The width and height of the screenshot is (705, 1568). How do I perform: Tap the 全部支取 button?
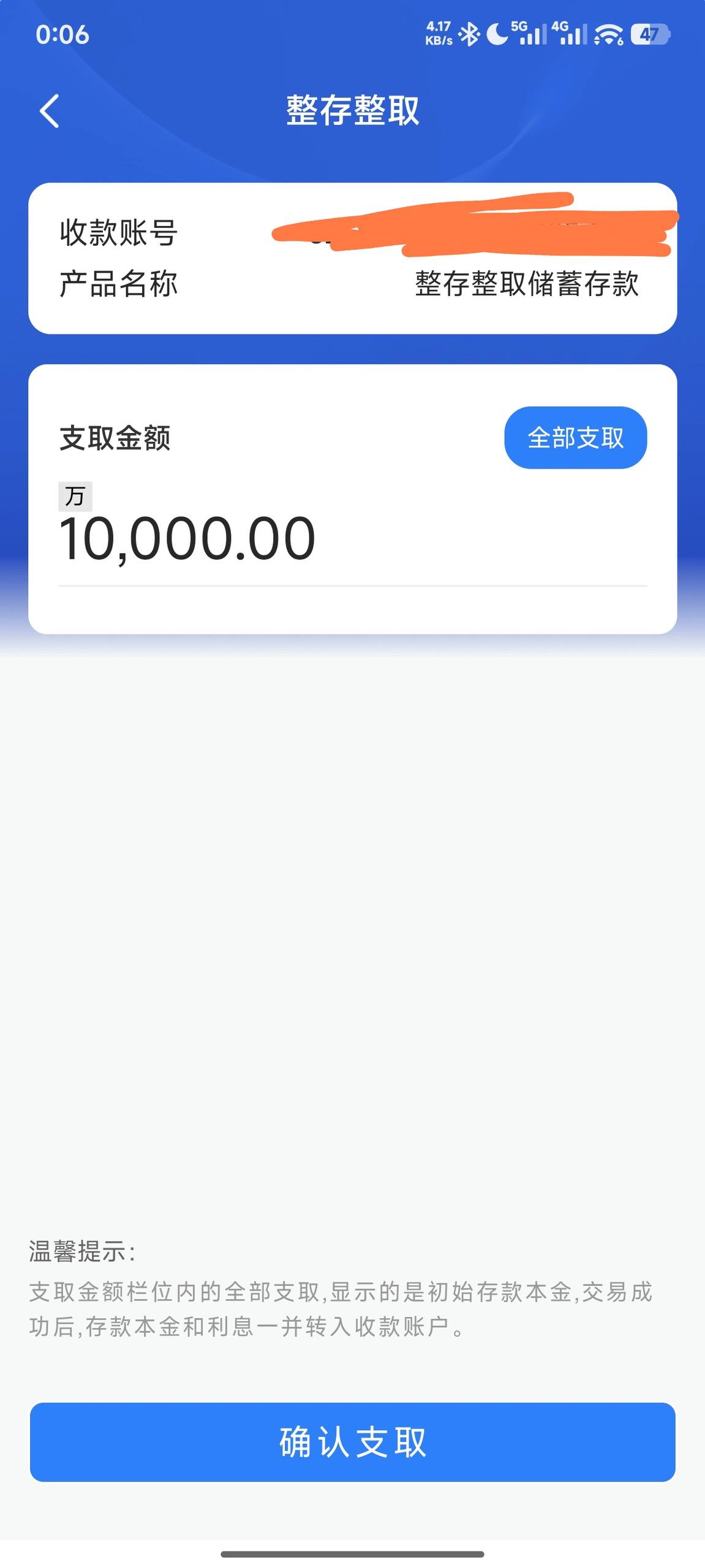click(x=575, y=438)
